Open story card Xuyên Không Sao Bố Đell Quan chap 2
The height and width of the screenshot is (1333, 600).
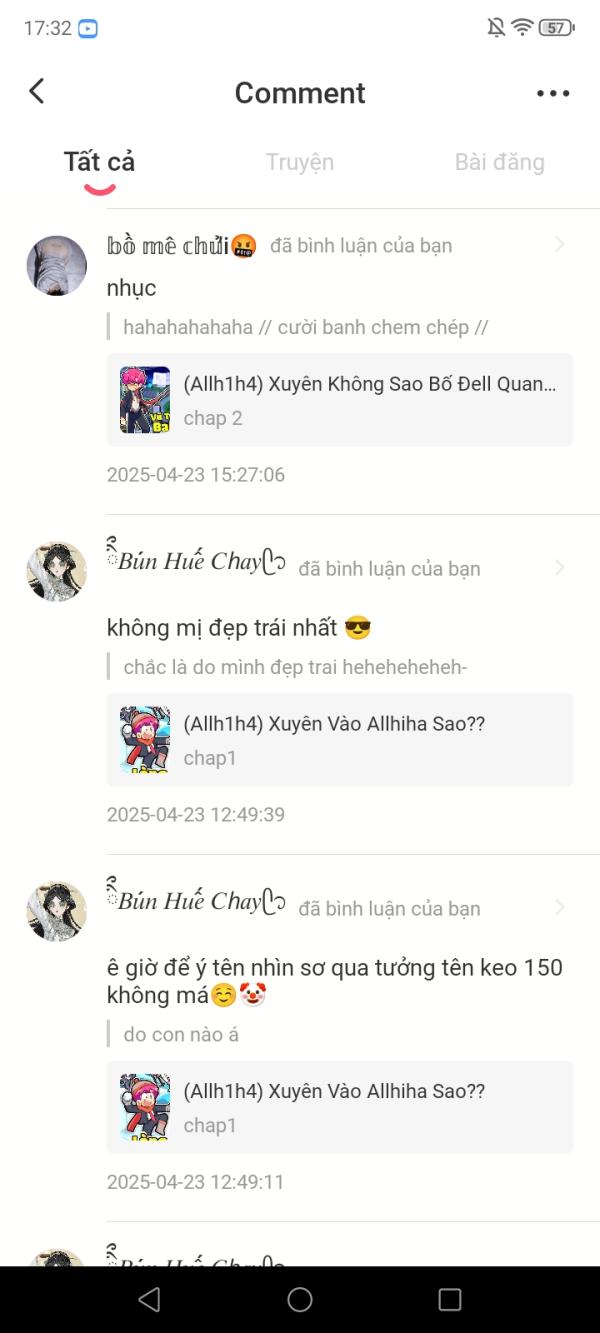[340, 399]
